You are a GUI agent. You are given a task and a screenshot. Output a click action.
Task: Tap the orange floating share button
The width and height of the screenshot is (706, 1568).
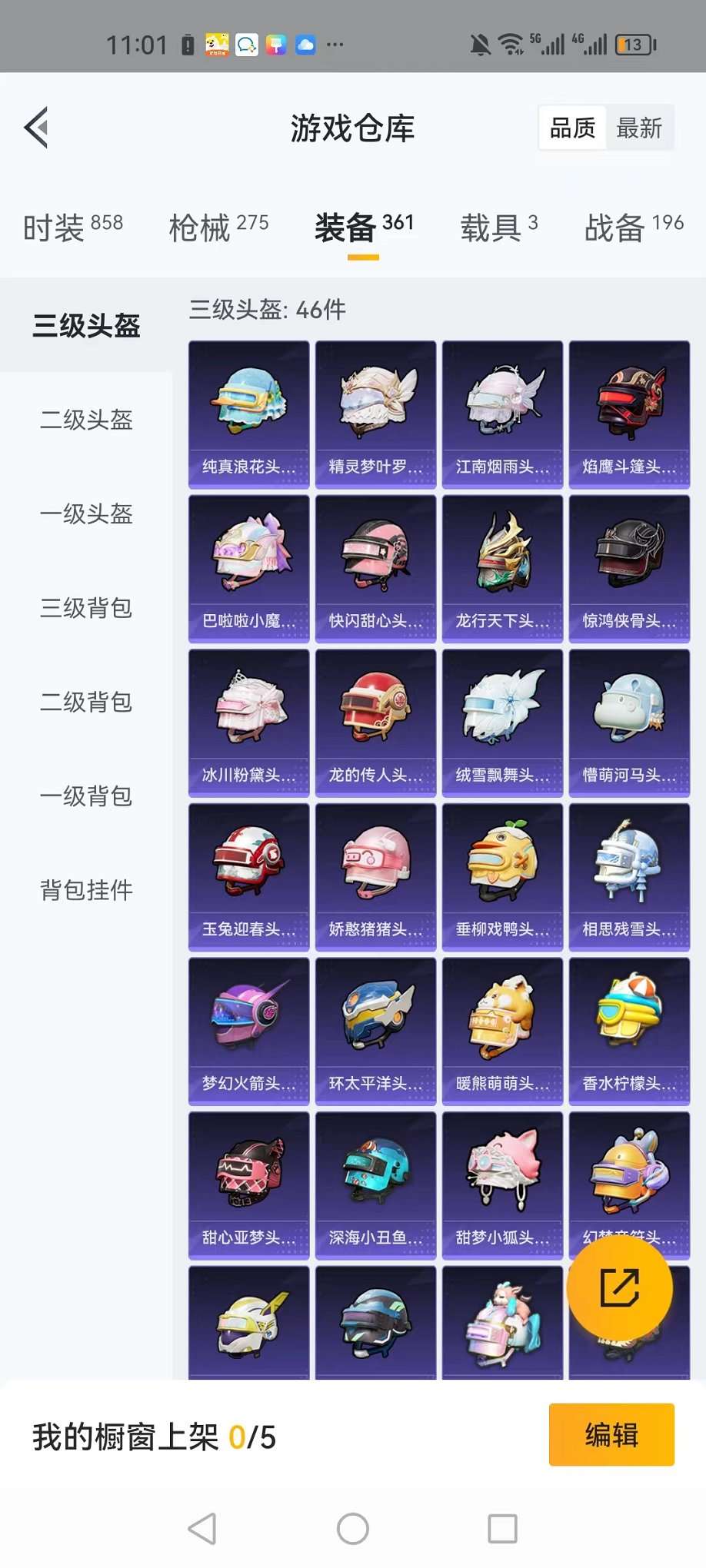pos(619,1288)
